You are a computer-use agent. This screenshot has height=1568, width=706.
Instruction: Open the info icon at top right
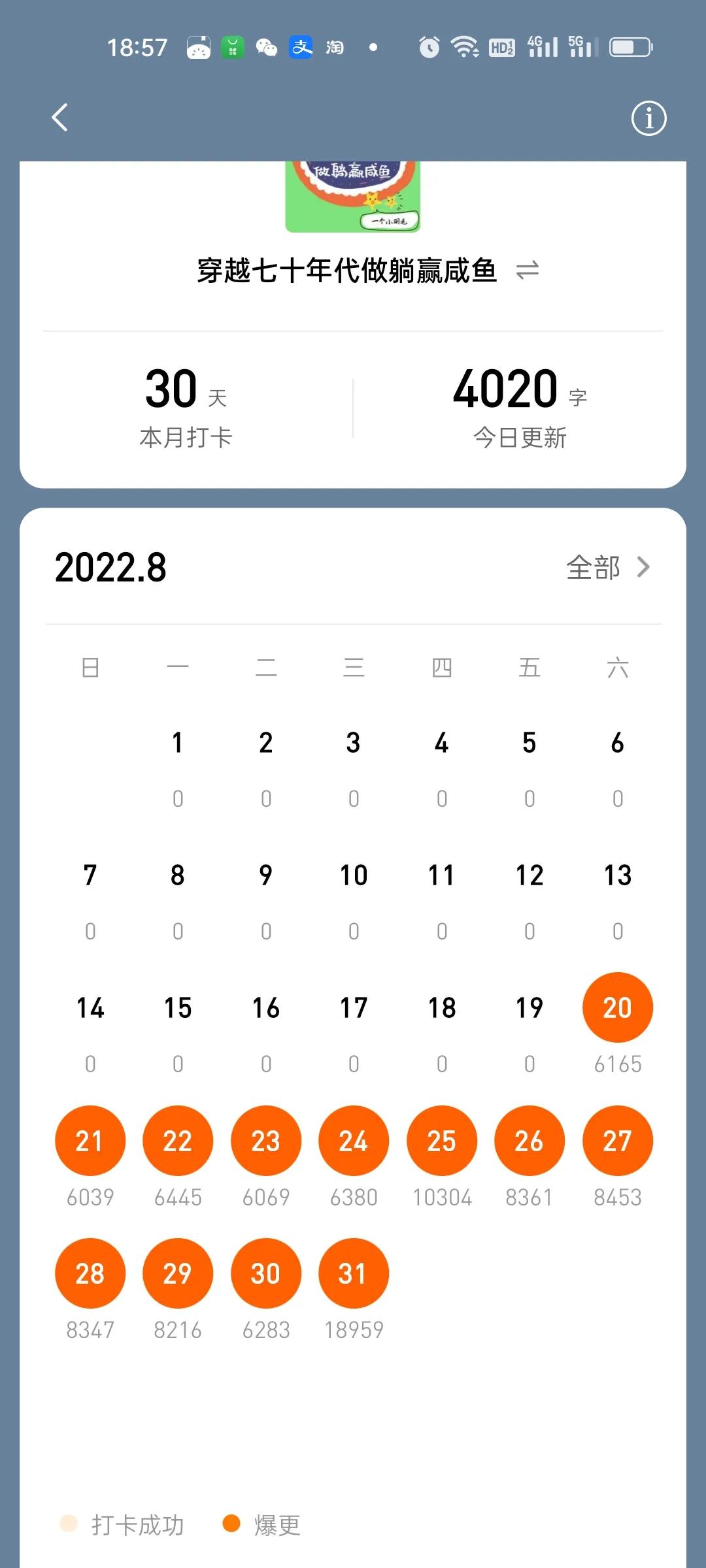(649, 118)
